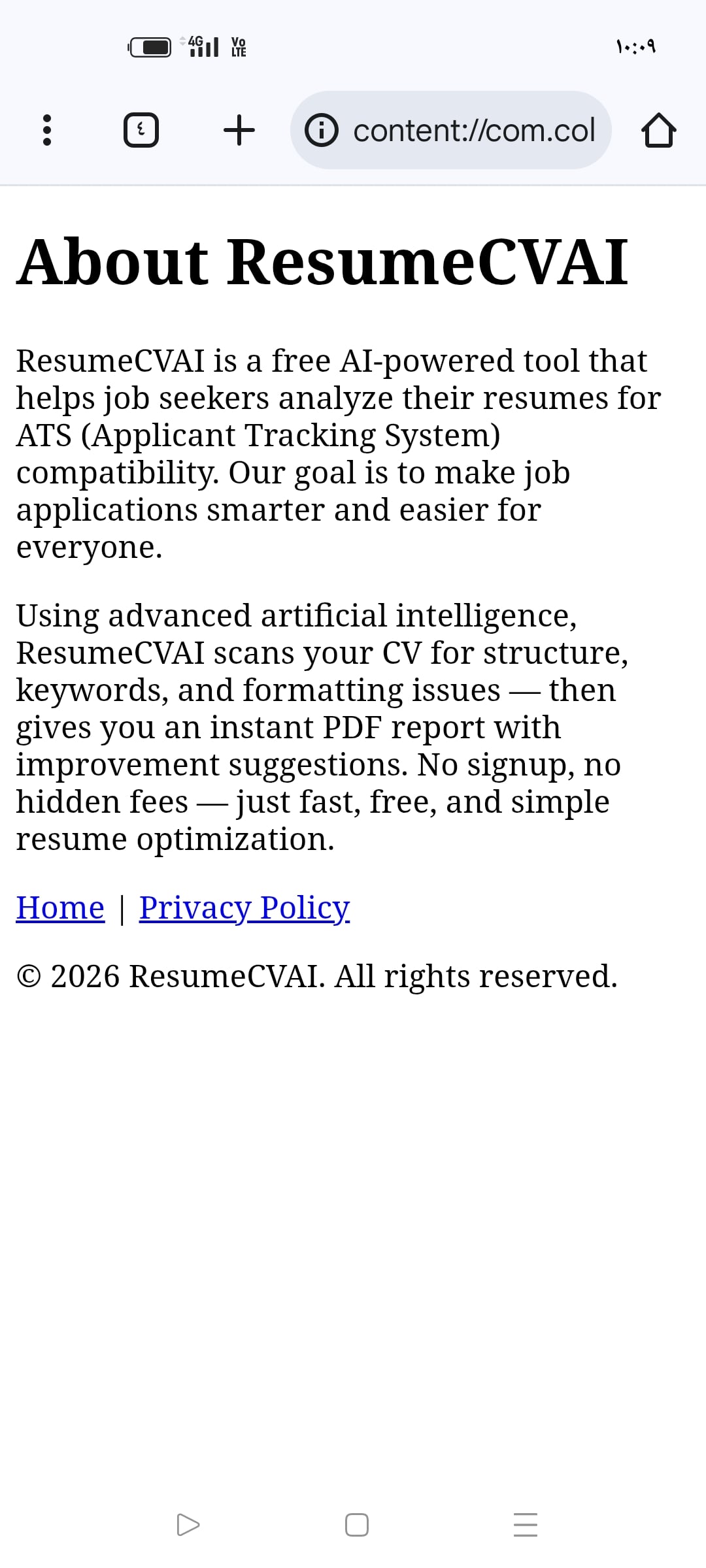The width and height of the screenshot is (706, 1568).
Task: Open recent apps from navigation bar
Action: coord(525,1525)
